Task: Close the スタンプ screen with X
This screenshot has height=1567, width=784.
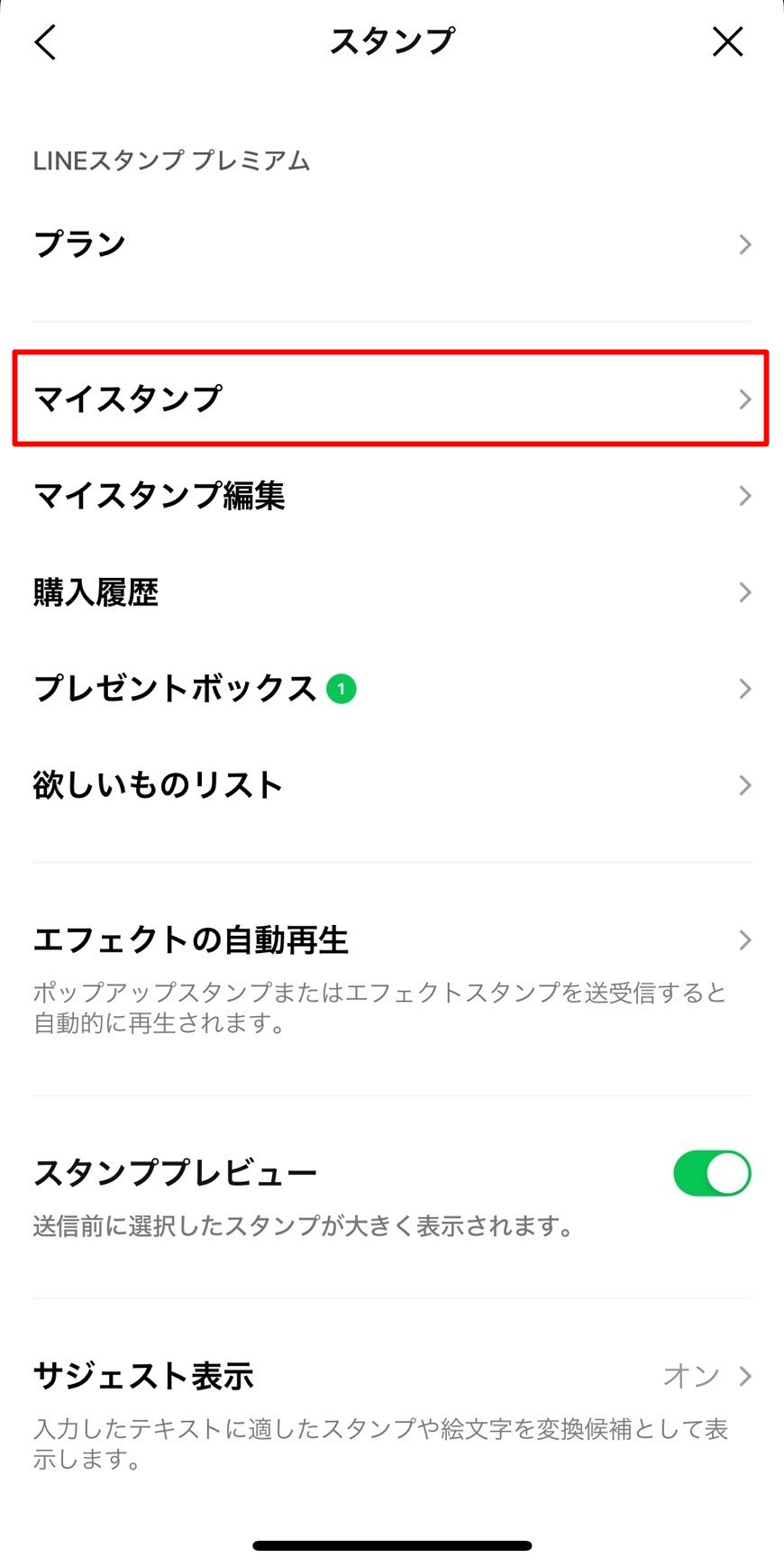Action: point(727,41)
